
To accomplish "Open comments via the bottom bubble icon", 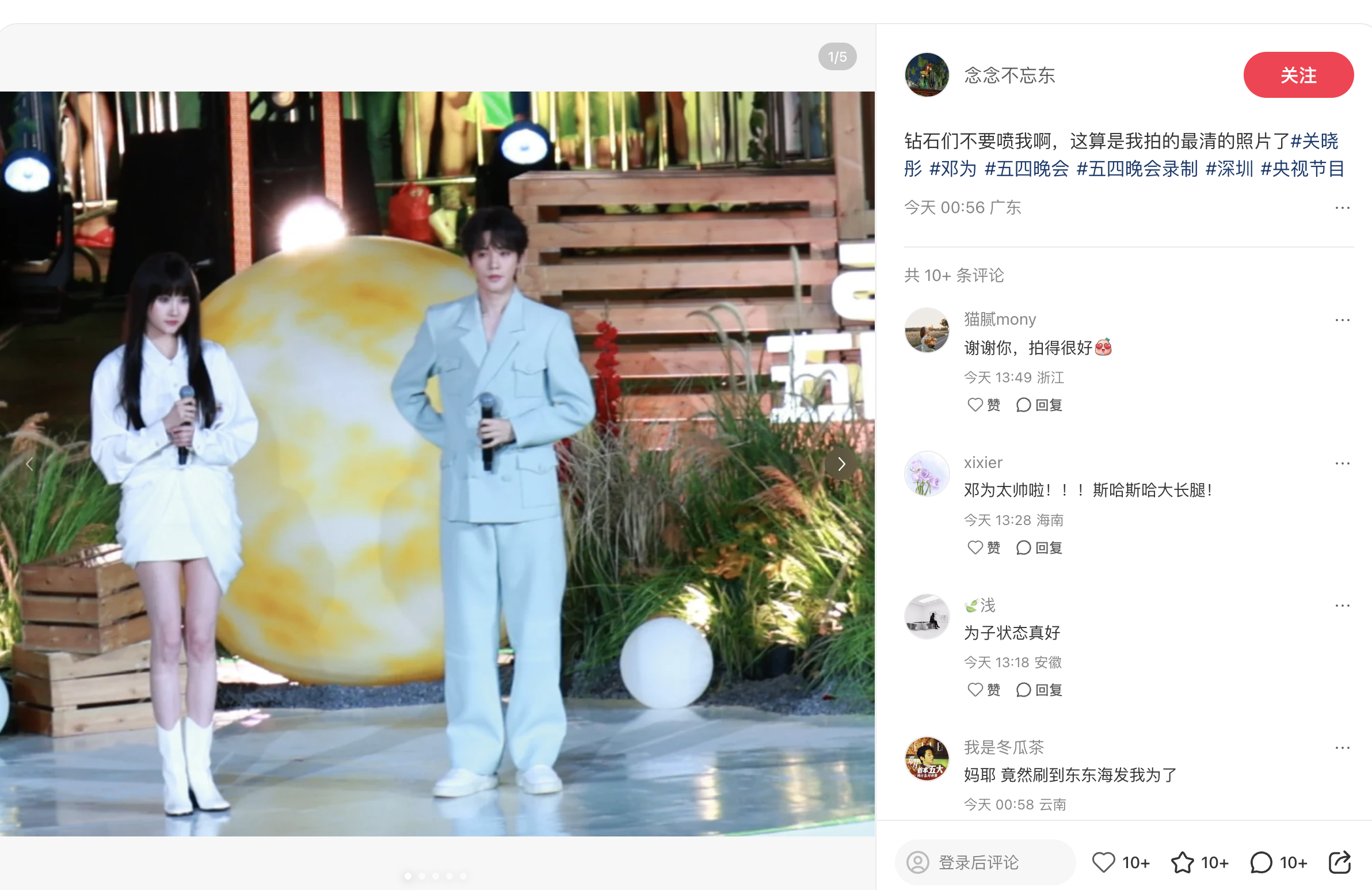I will click(x=1261, y=862).
